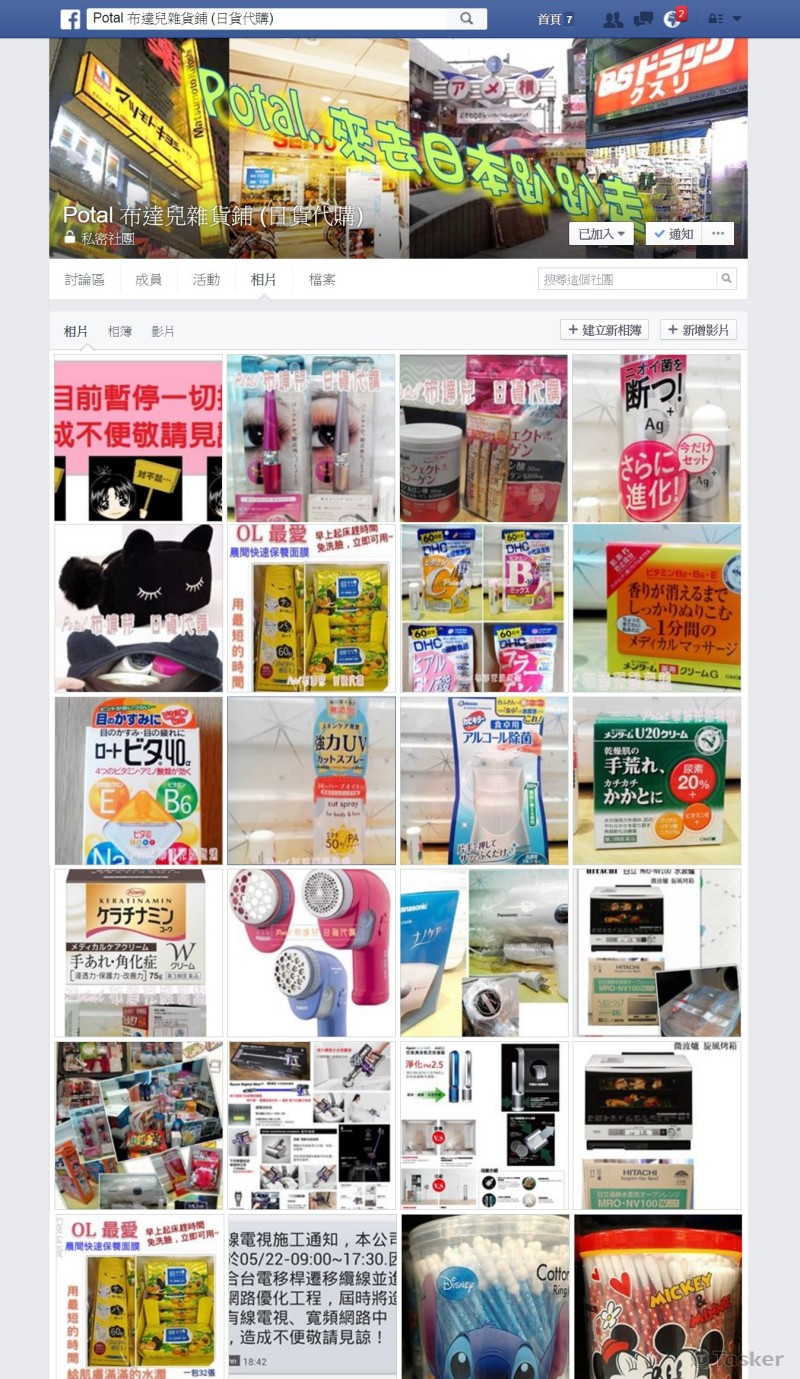The width and height of the screenshot is (800, 1379).
Task: Focus the 搜尋這個社團 search field
Action: [x=628, y=279]
